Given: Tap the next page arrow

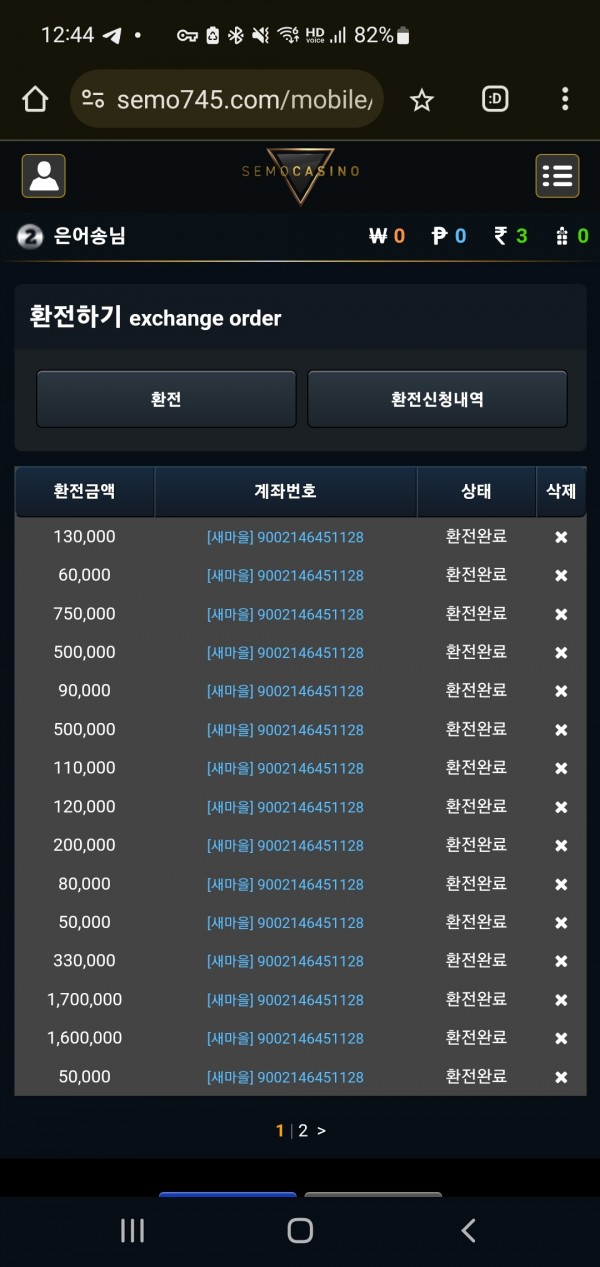Looking at the screenshot, I should click(321, 1131).
